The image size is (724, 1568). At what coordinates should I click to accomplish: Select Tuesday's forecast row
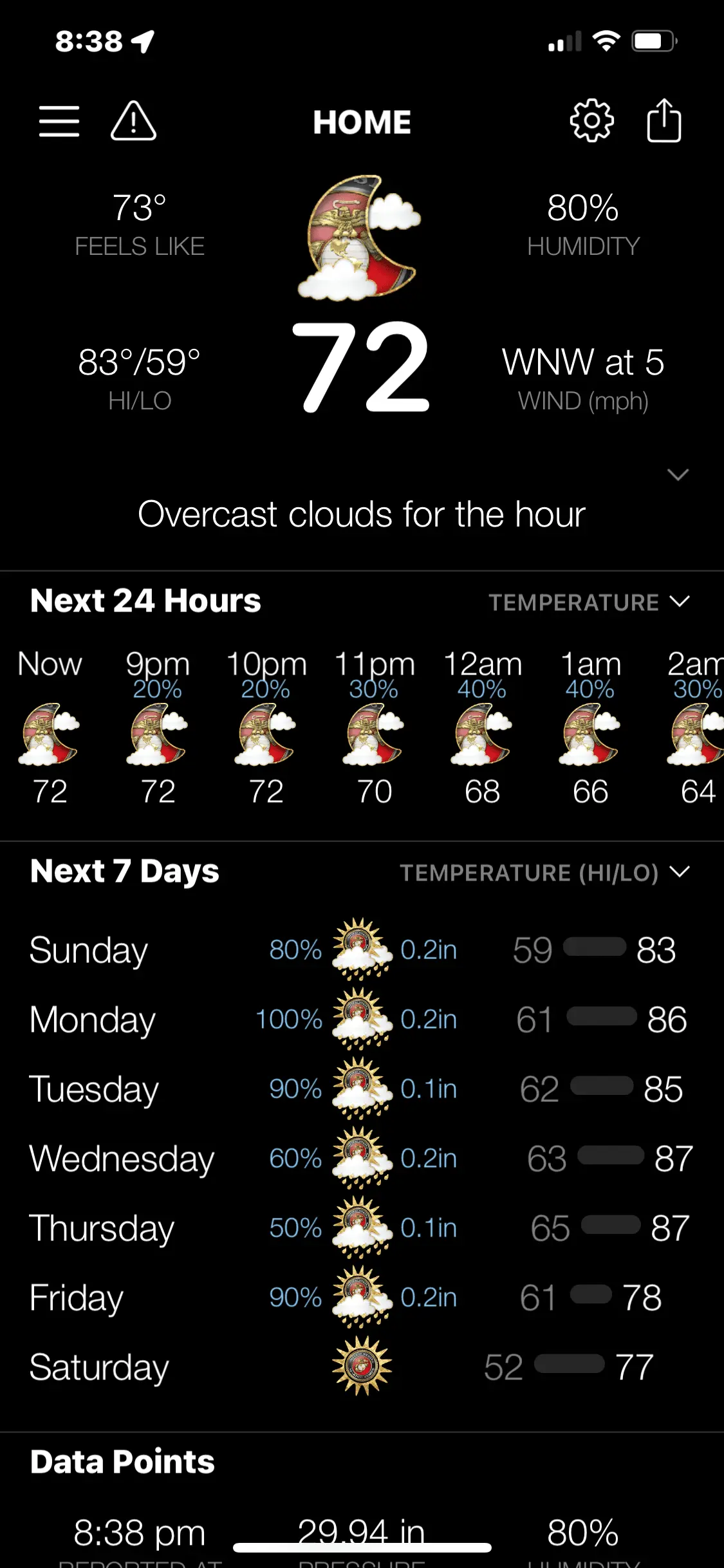click(x=362, y=1089)
